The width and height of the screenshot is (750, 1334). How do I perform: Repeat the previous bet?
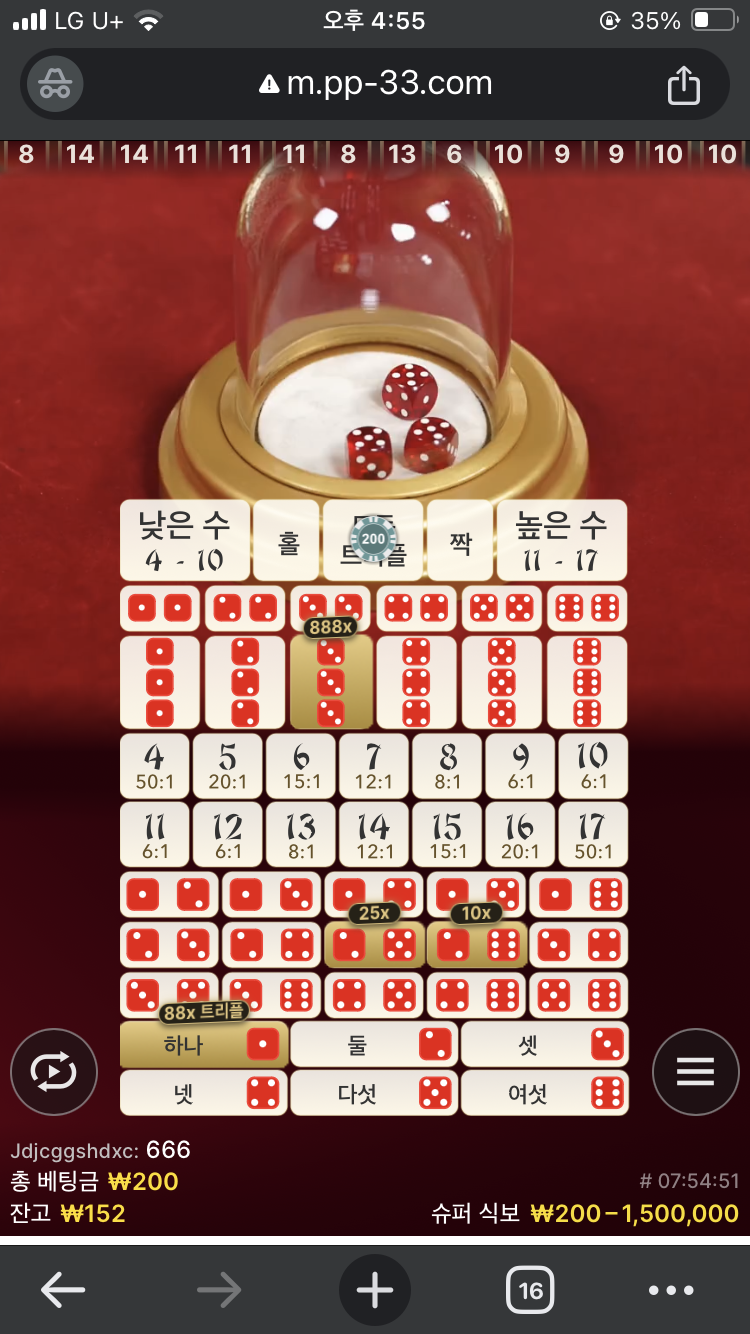(54, 1072)
